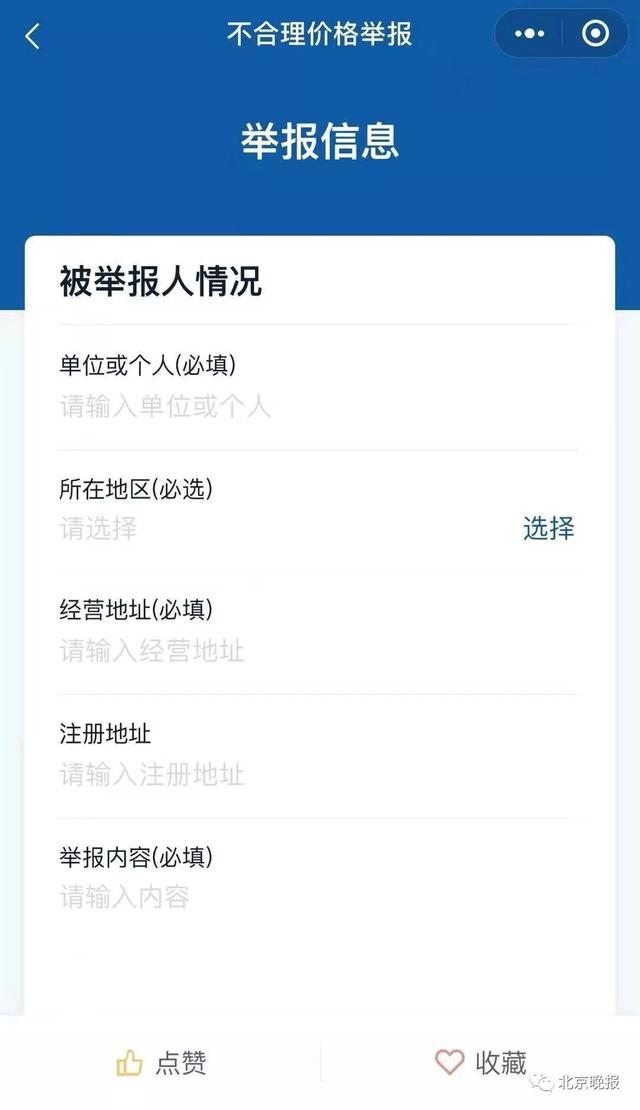Close the mini program with the circle icon
Viewport: 640px width, 1110px height.
[x=595, y=33]
